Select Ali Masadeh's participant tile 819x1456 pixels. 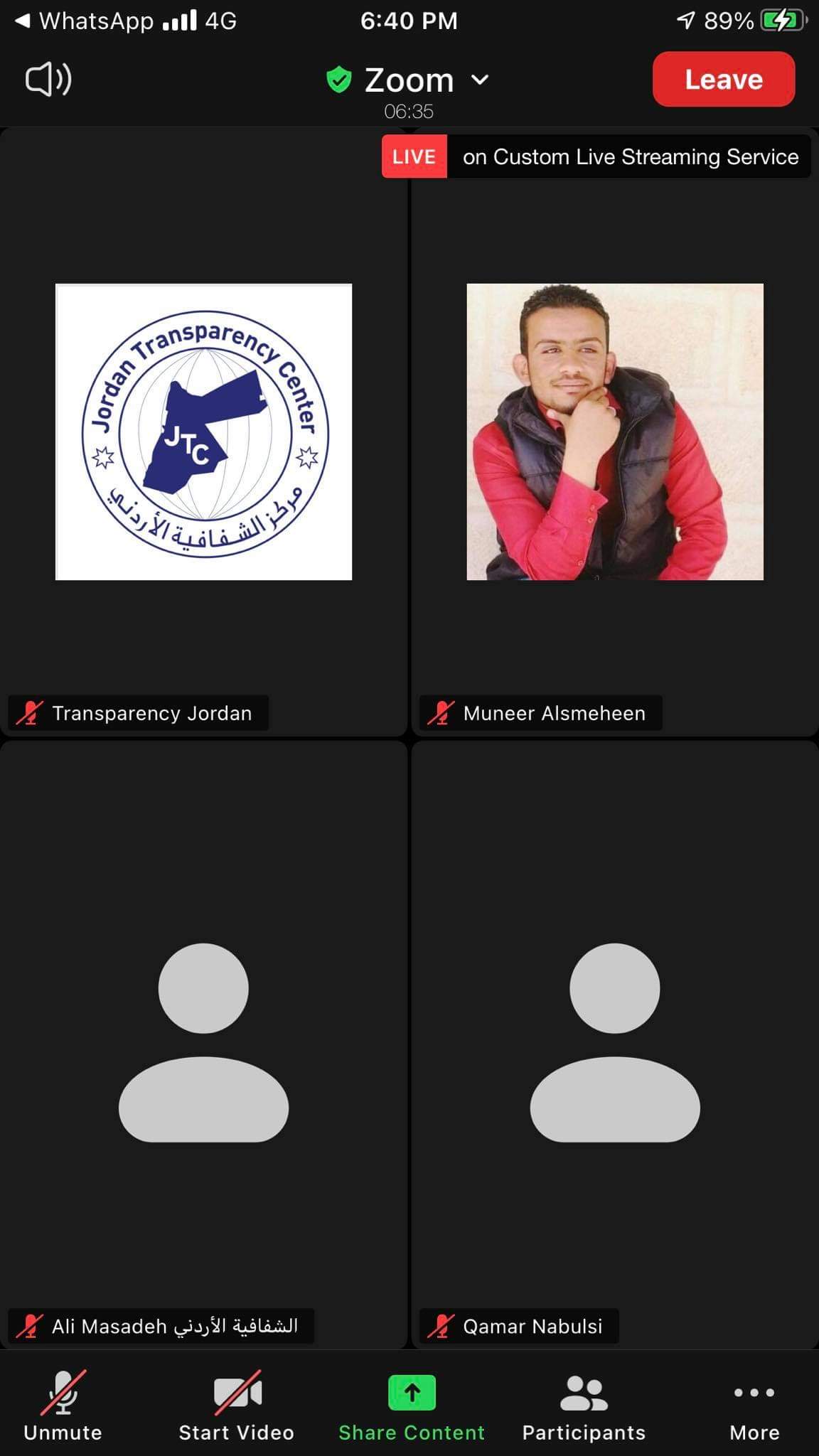[204, 1043]
